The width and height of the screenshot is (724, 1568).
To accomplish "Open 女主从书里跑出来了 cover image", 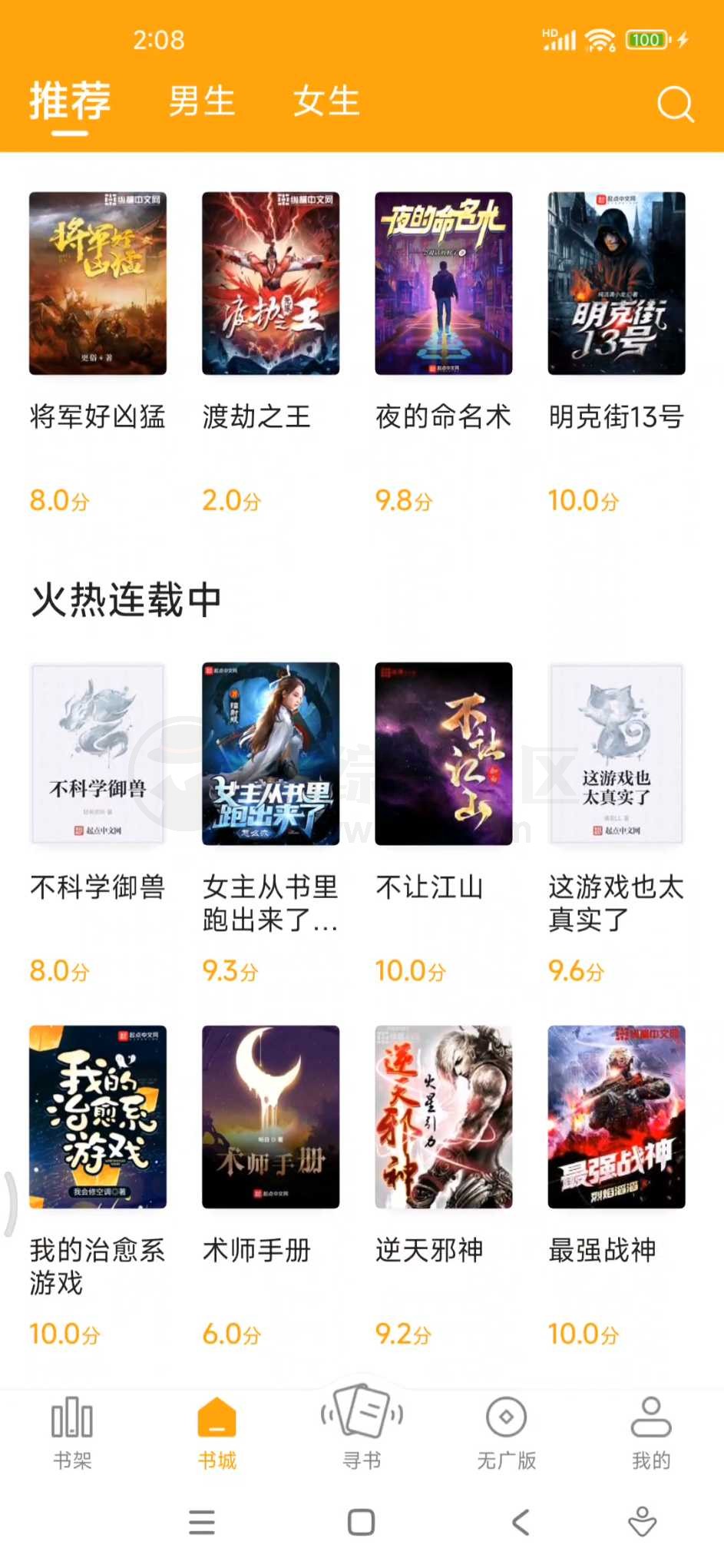I will [x=270, y=756].
